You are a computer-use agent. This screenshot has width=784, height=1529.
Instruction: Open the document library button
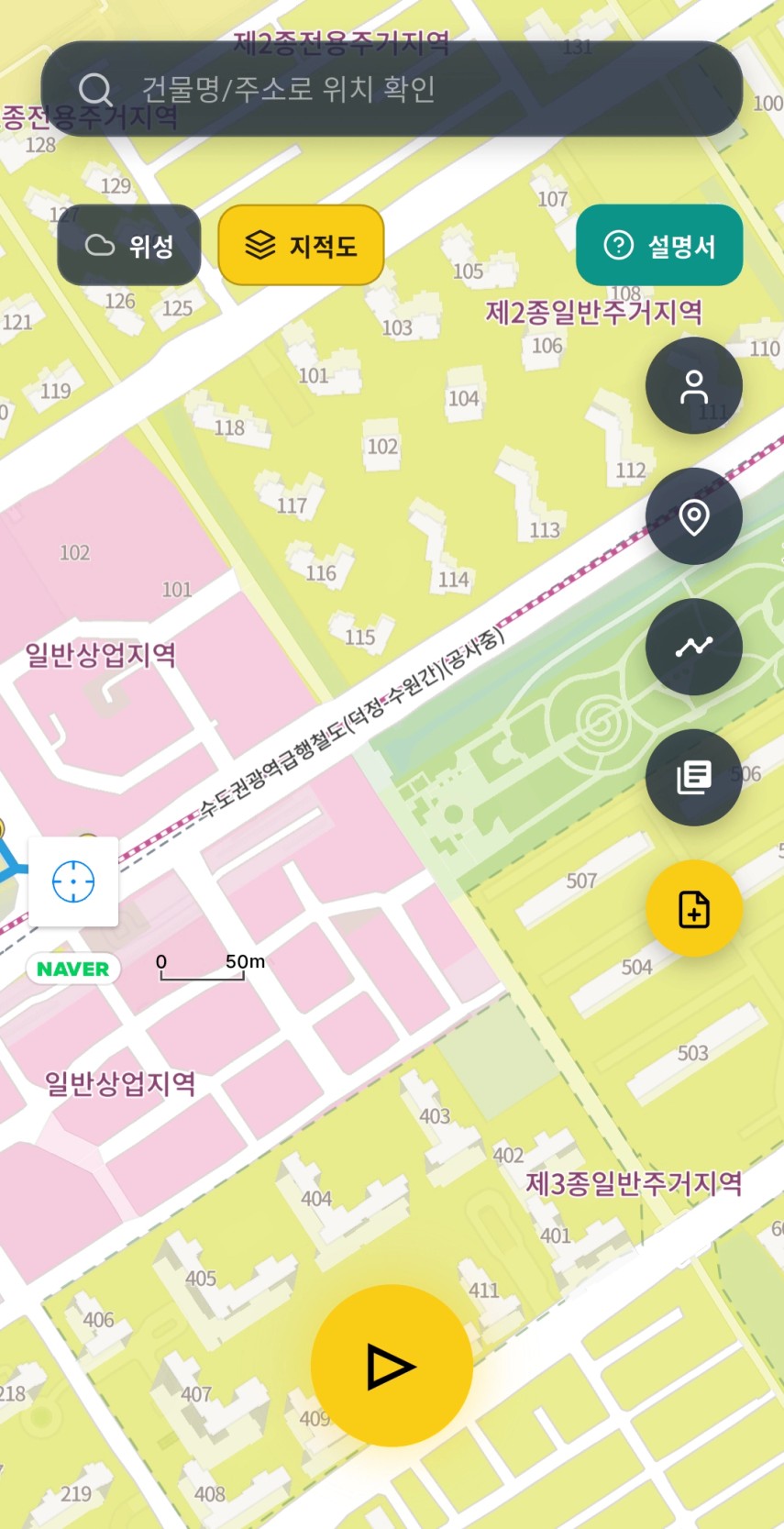point(694,778)
